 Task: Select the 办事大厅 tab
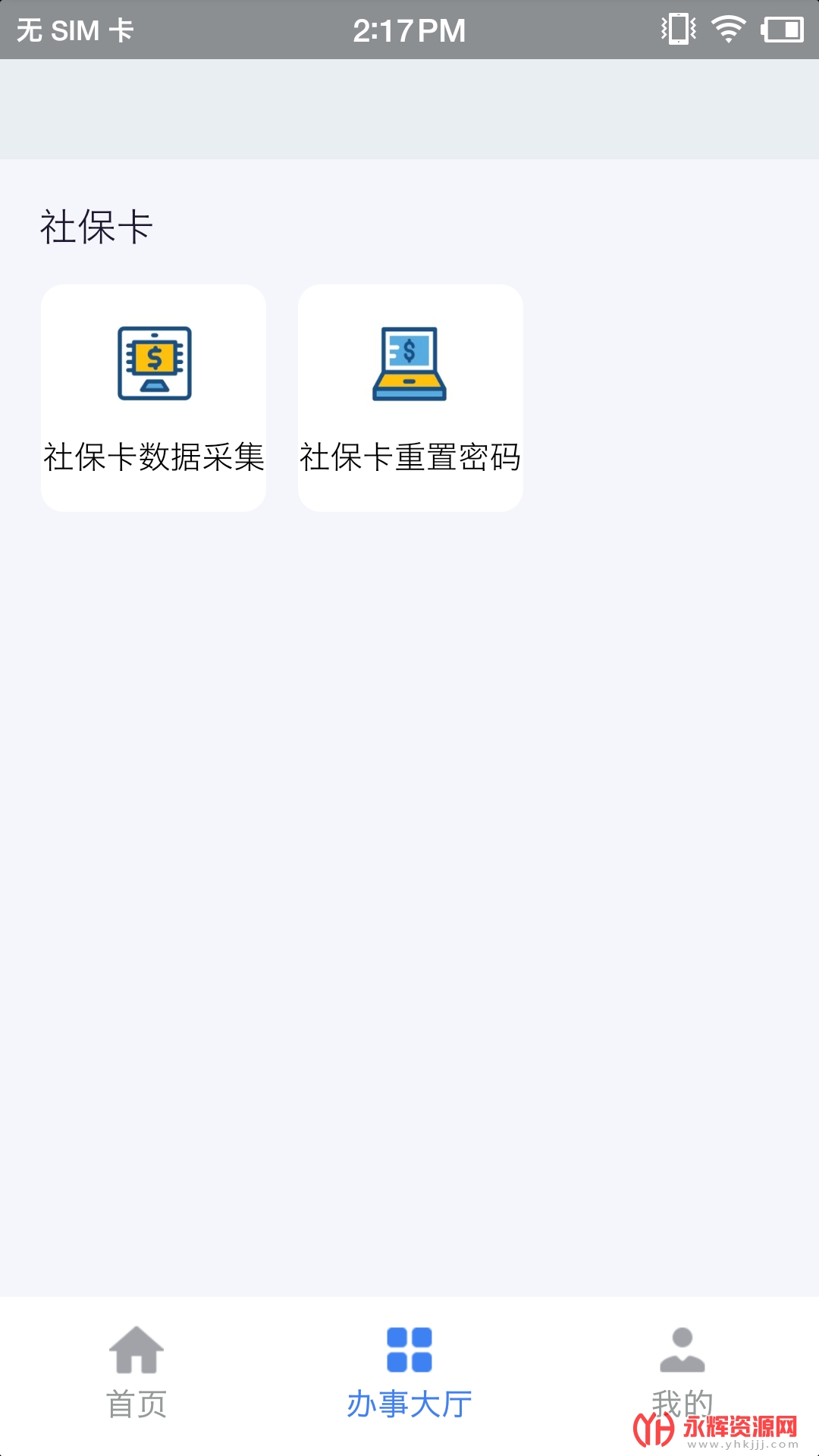tap(409, 1373)
